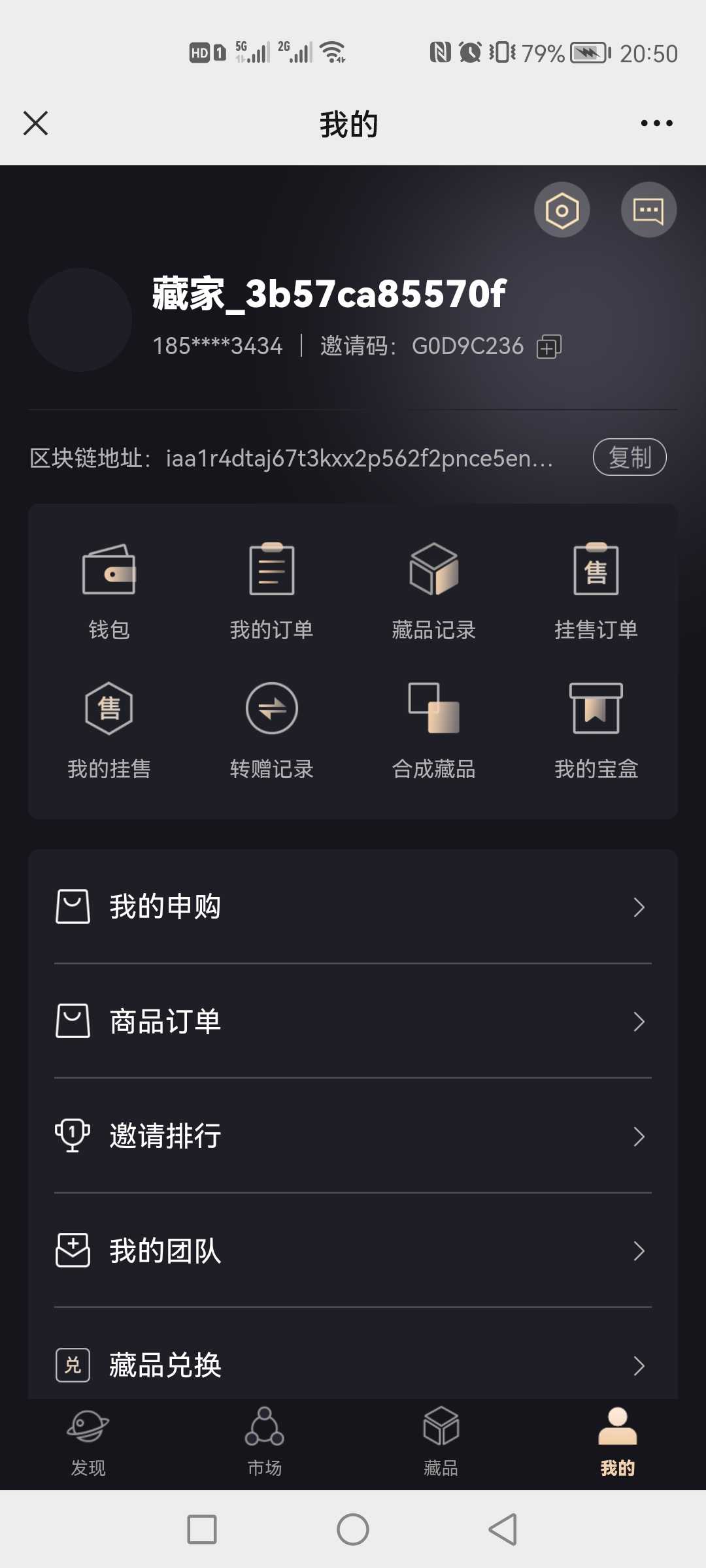Open the three-dot overflow menu
The height and width of the screenshot is (1568, 706).
pos(656,123)
